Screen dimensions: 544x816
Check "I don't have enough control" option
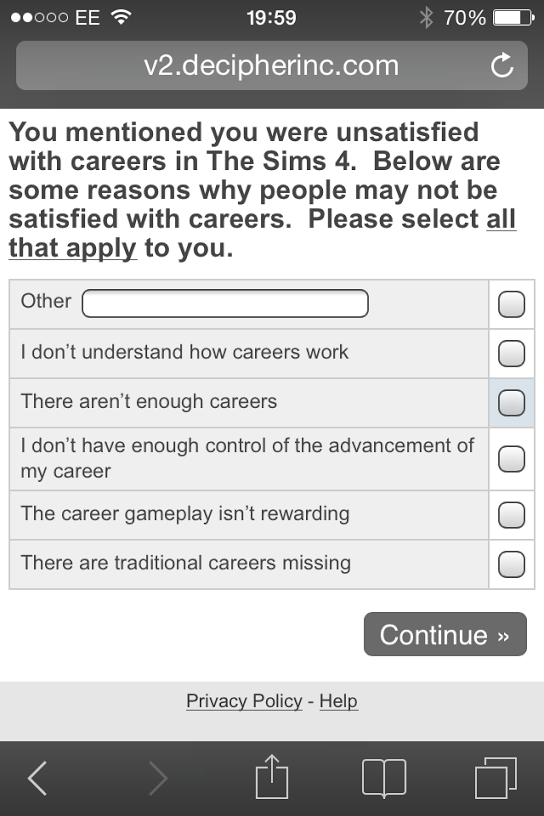(x=511, y=458)
